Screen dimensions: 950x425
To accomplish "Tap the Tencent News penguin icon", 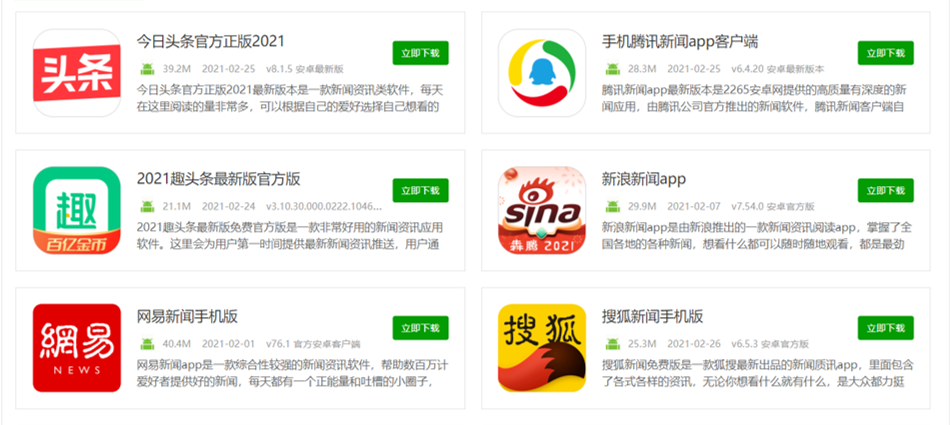I will 542,73.
